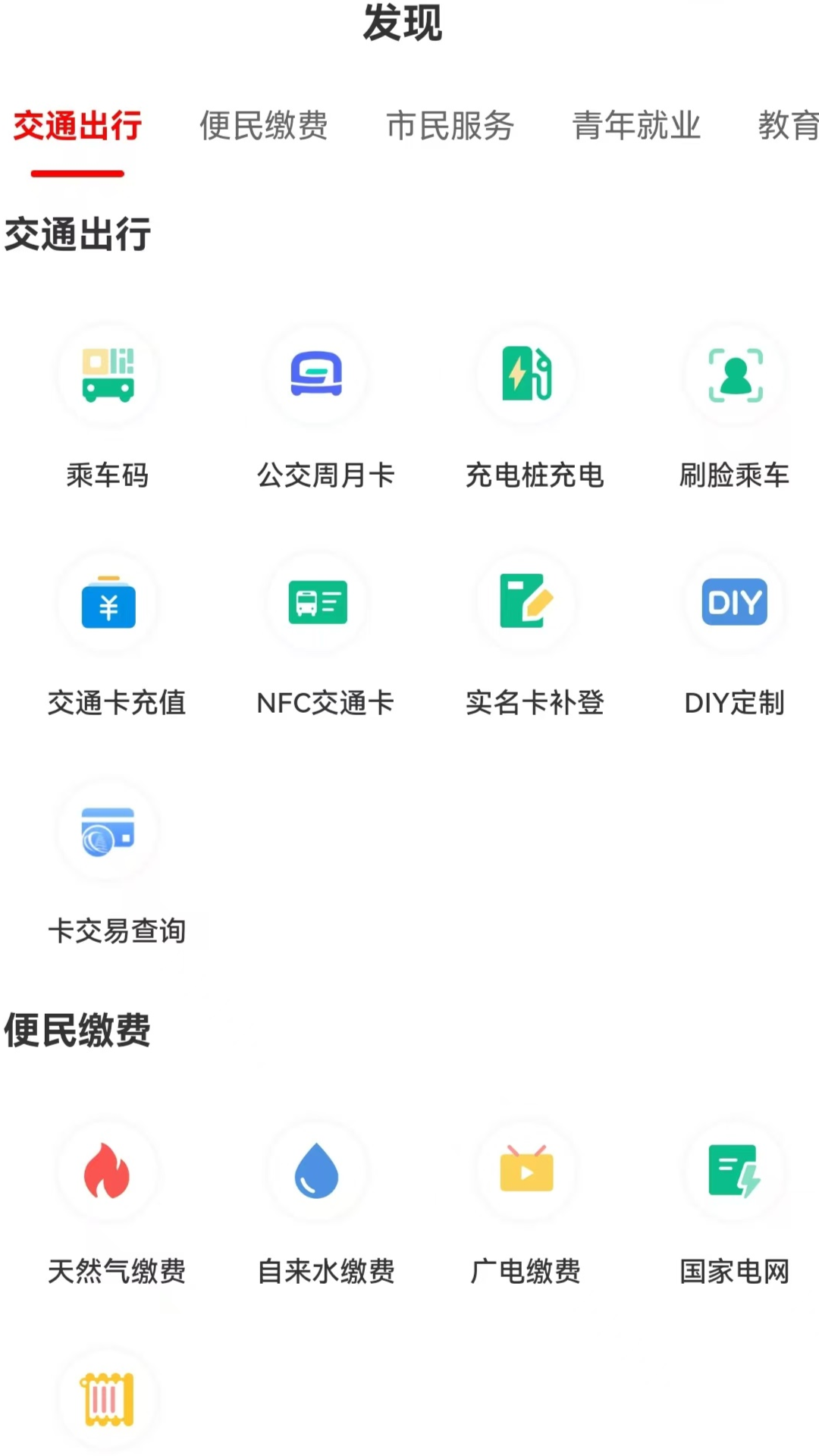Viewport: 819px width, 1456px height.
Task: Open 广电缴费 TV payment
Action: click(526, 1172)
